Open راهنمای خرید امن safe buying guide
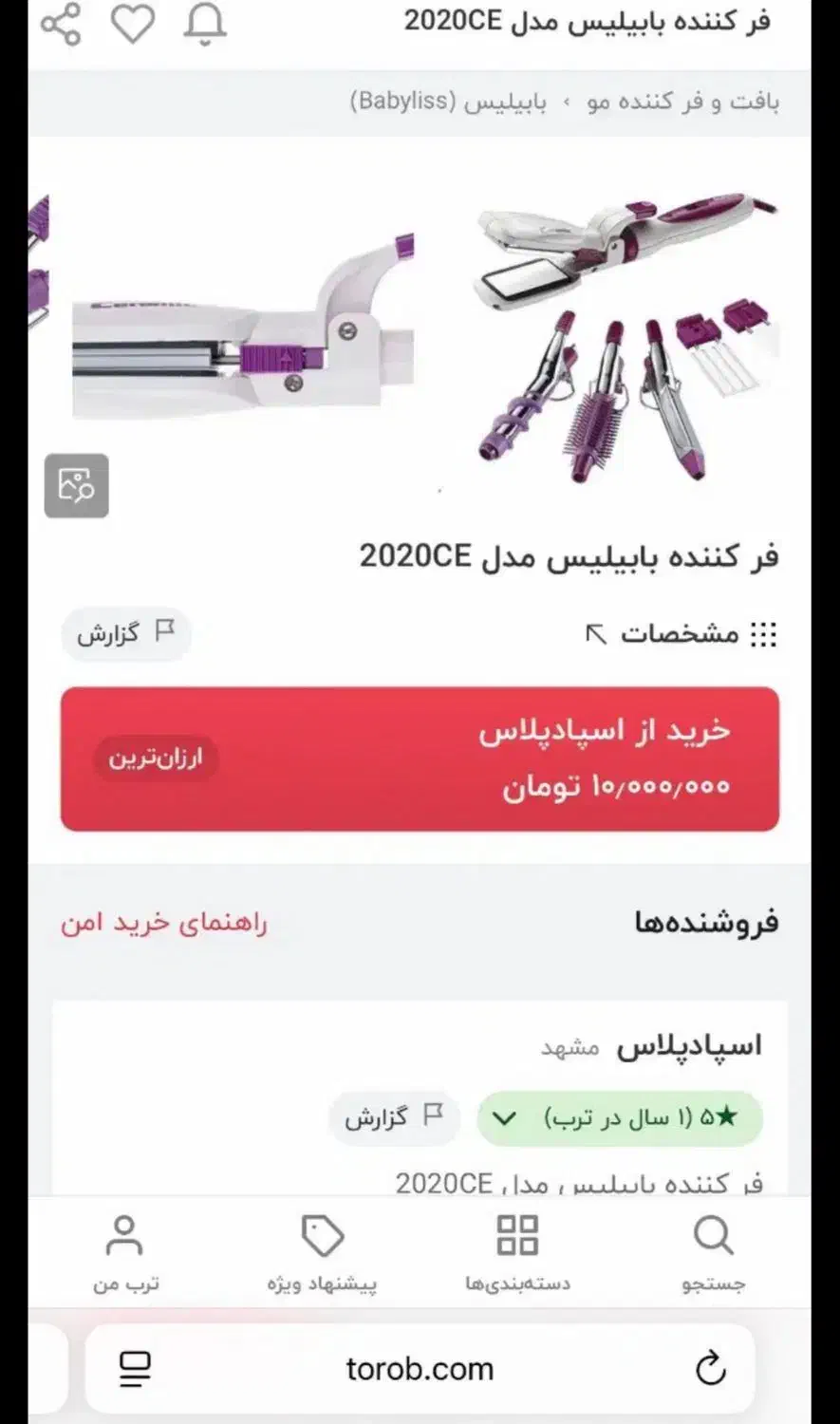The width and height of the screenshot is (840, 1424). coord(164,923)
